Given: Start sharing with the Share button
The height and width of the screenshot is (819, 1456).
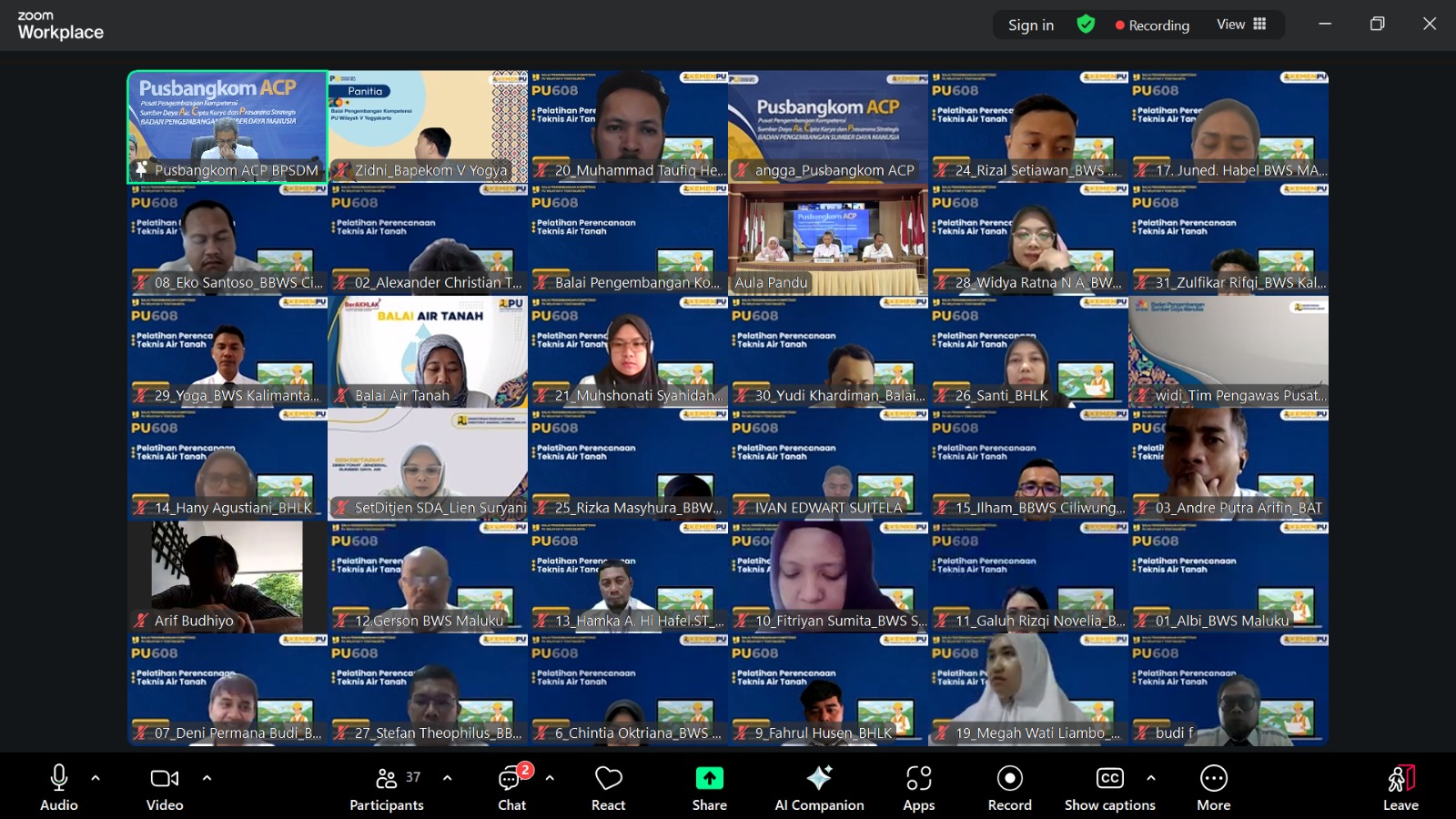Looking at the screenshot, I should point(709,787).
